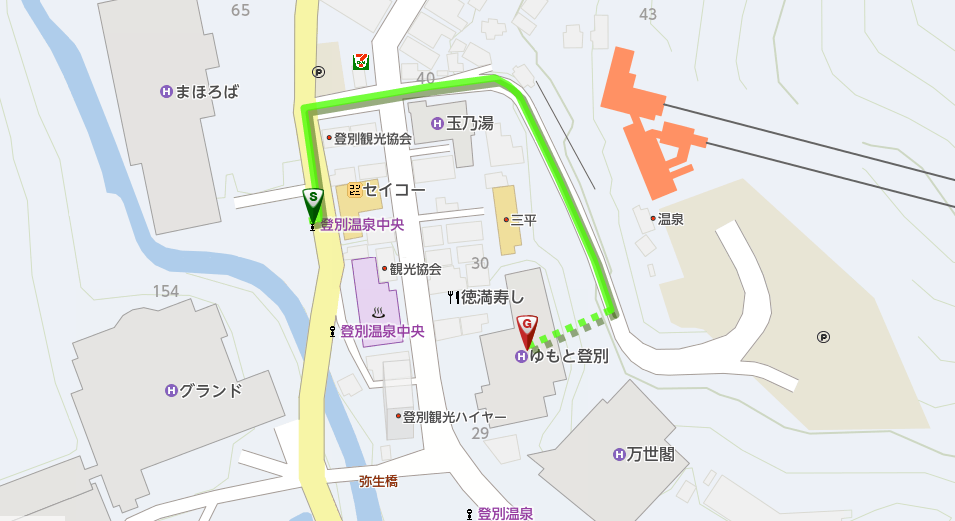955x521 pixels.
Task: Open the 万世閣 hotel marker
Action: [x=619, y=454]
